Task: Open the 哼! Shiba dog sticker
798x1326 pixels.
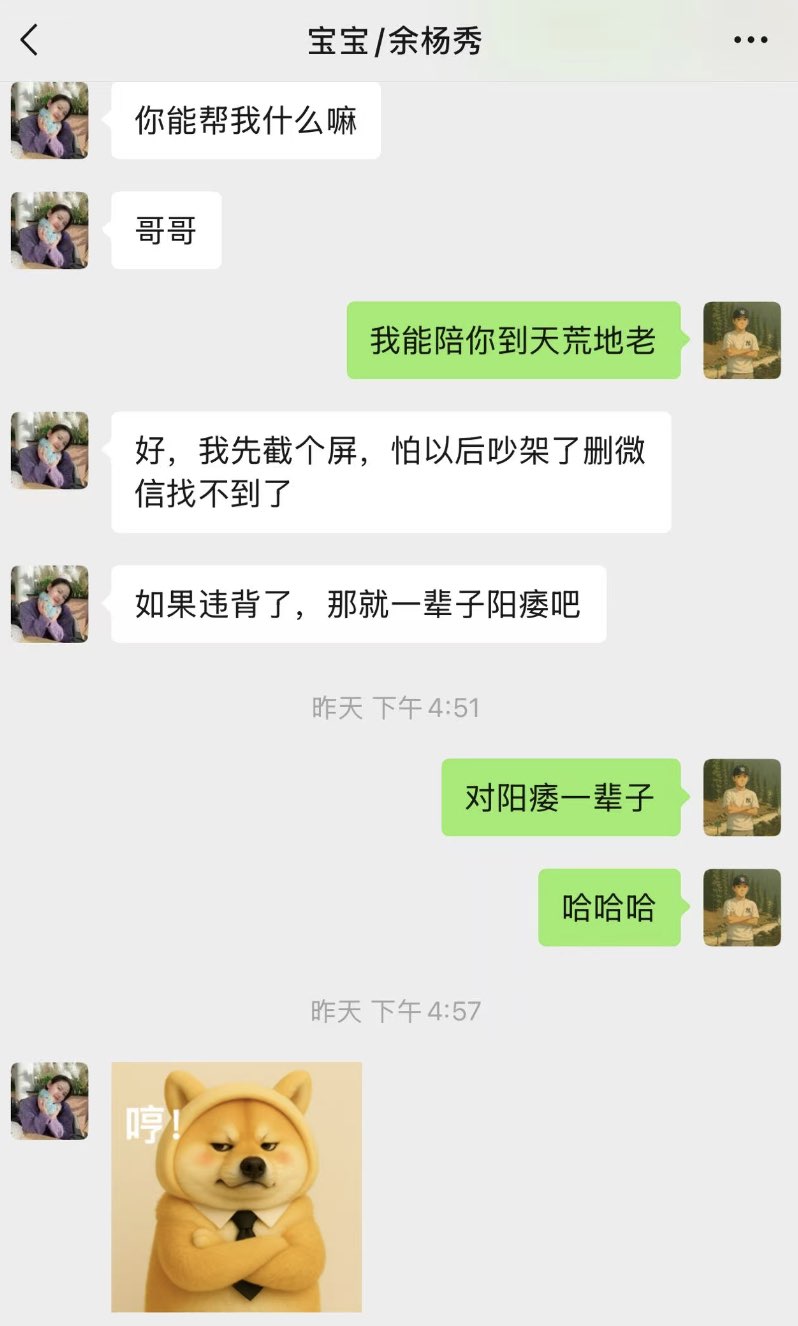Action: (236, 1186)
